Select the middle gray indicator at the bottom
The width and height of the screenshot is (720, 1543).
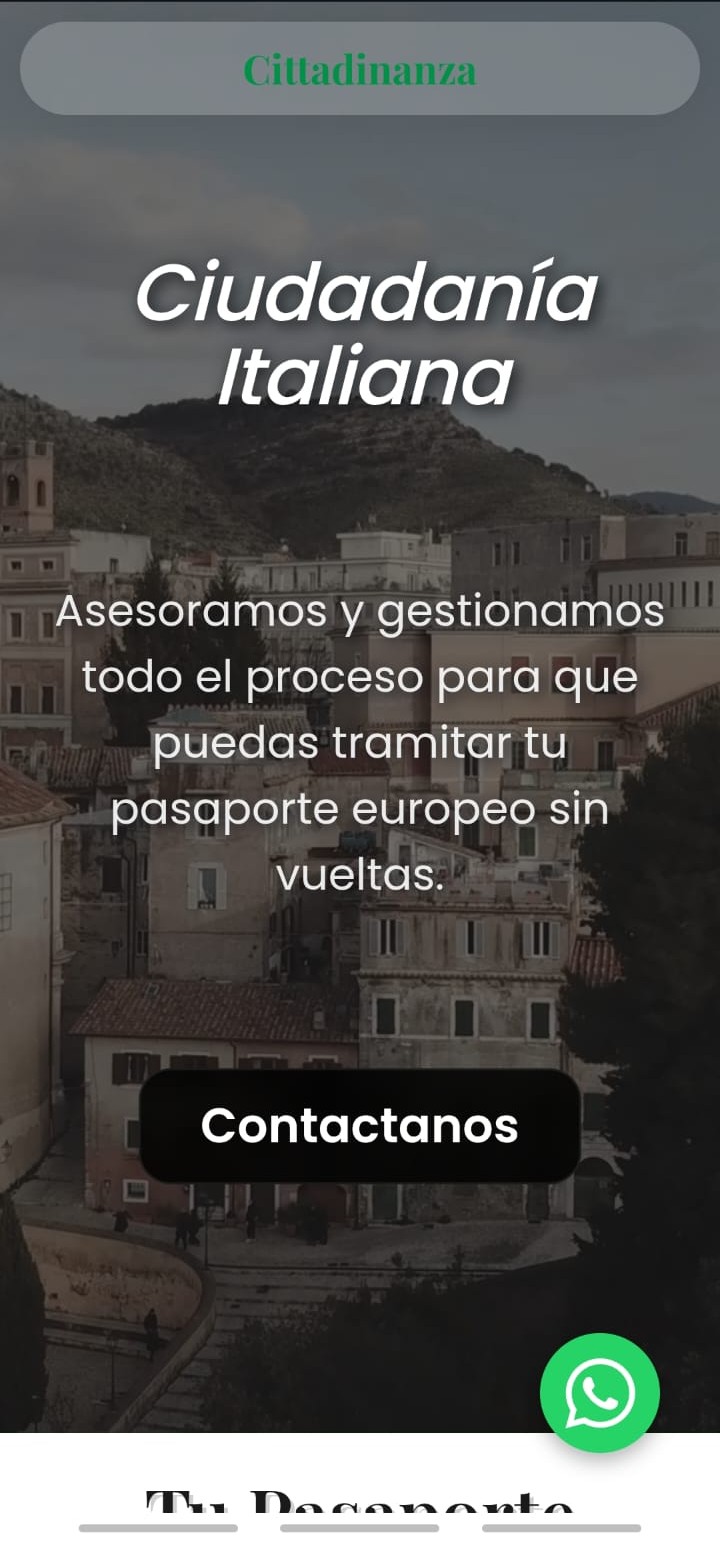[360, 1528]
